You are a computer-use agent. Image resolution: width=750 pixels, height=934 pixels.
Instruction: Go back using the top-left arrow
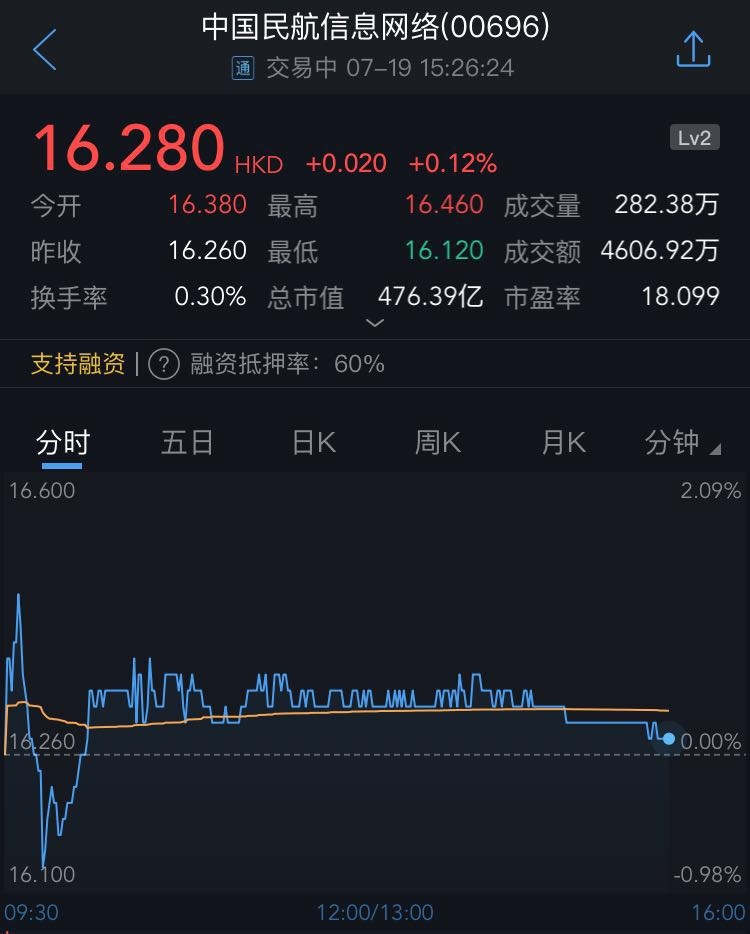coord(44,50)
